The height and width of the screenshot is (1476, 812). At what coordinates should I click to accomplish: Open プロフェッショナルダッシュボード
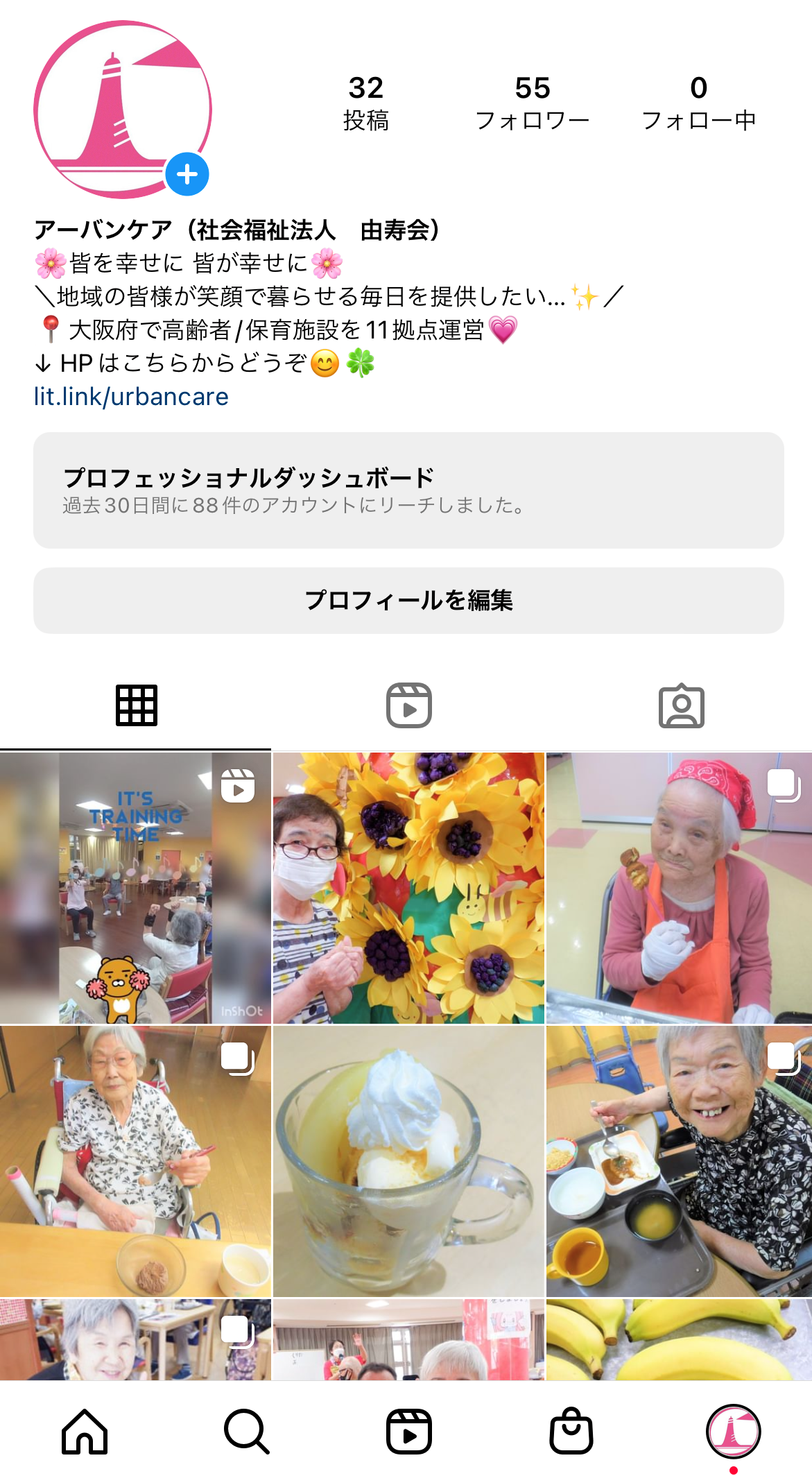[408, 490]
